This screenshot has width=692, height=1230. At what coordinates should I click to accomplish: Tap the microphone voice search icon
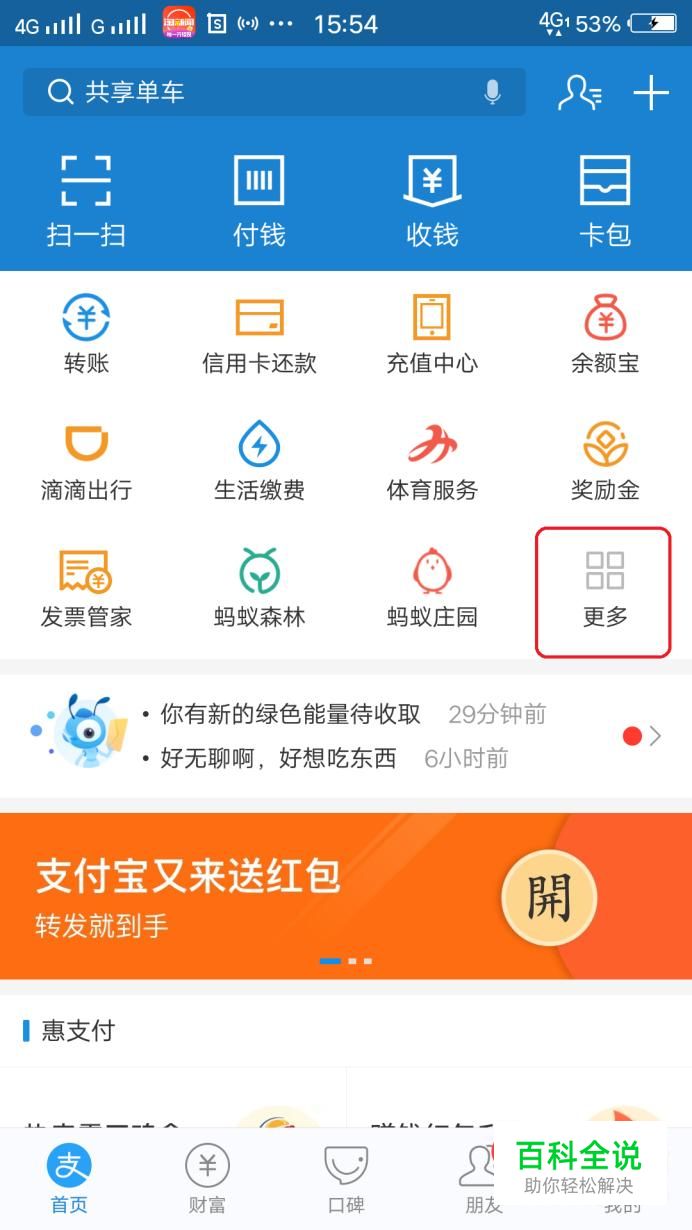(x=492, y=93)
